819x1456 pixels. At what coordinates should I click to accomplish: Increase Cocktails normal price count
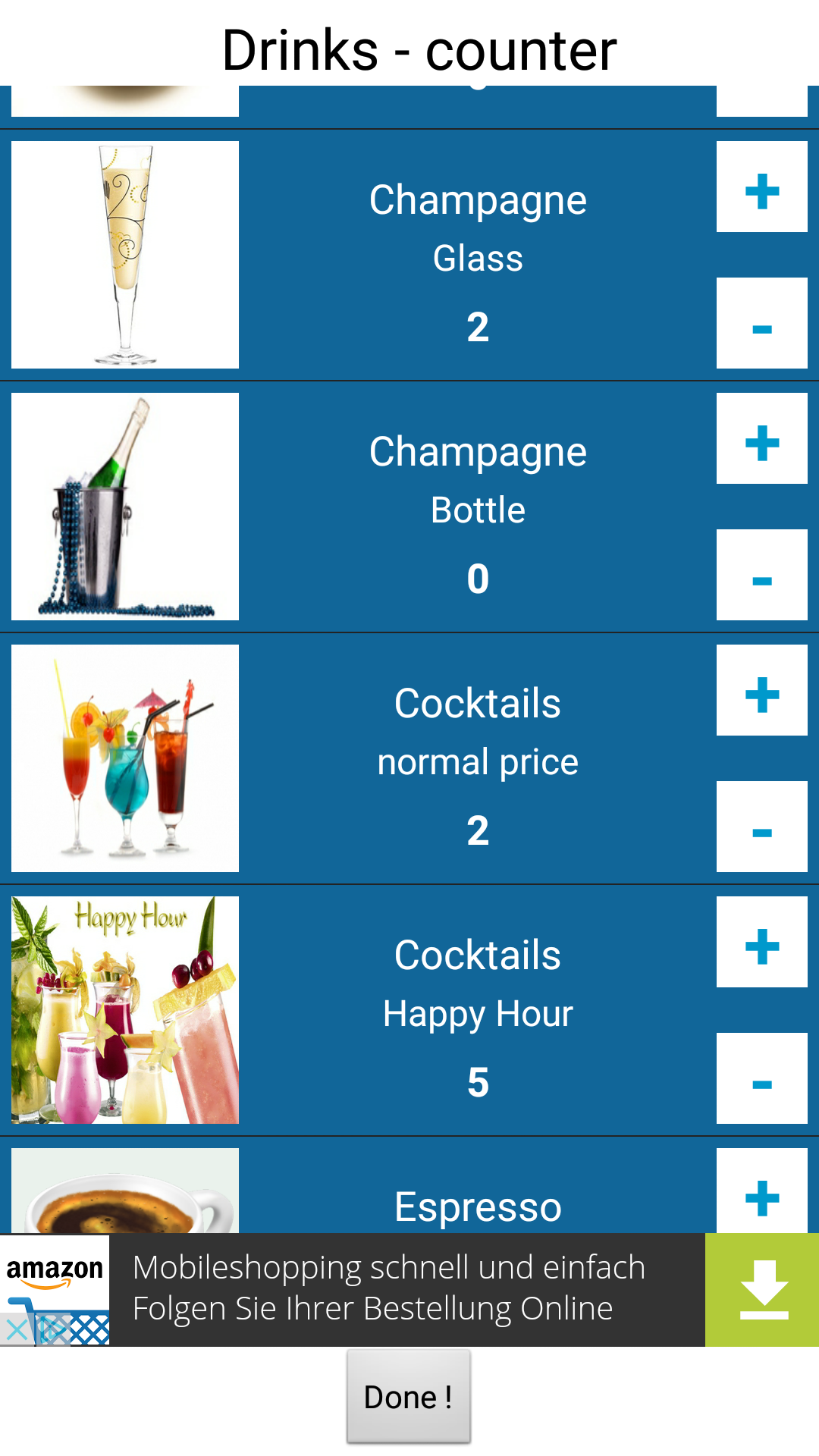pos(762,690)
